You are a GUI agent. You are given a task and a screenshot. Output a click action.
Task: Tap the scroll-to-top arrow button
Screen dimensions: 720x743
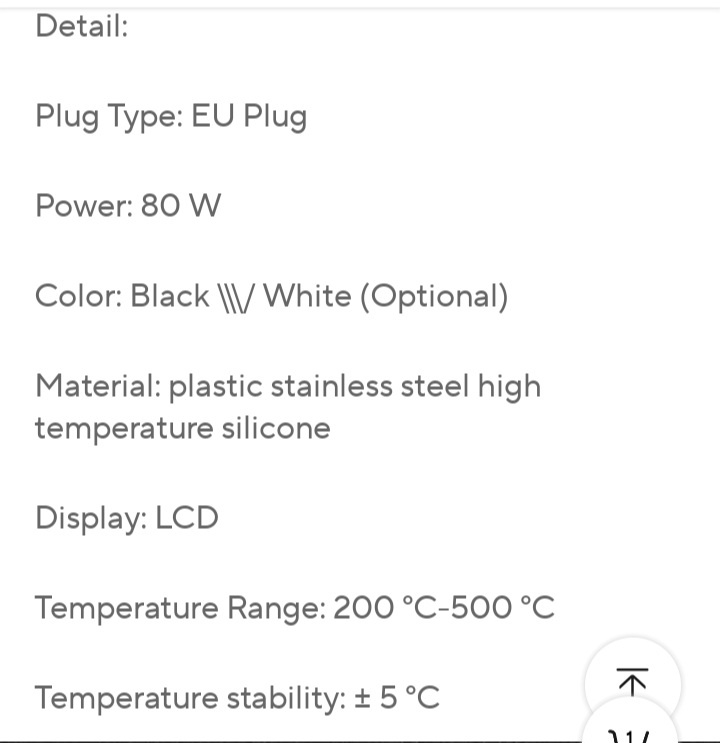(x=633, y=683)
